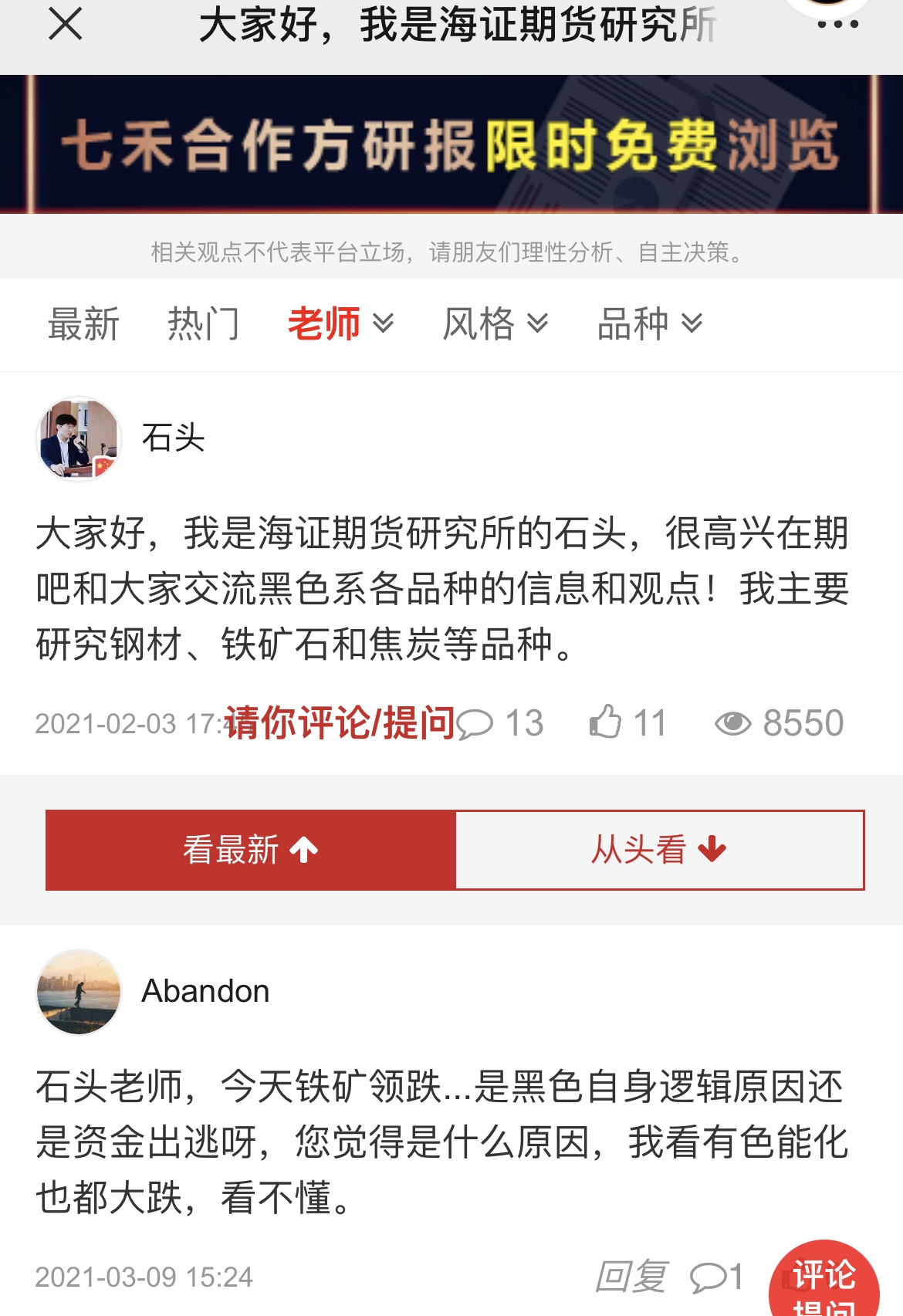Expand the 品种 dropdown filter
903x1316 pixels.
pyautogui.click(x=649, y=323)
